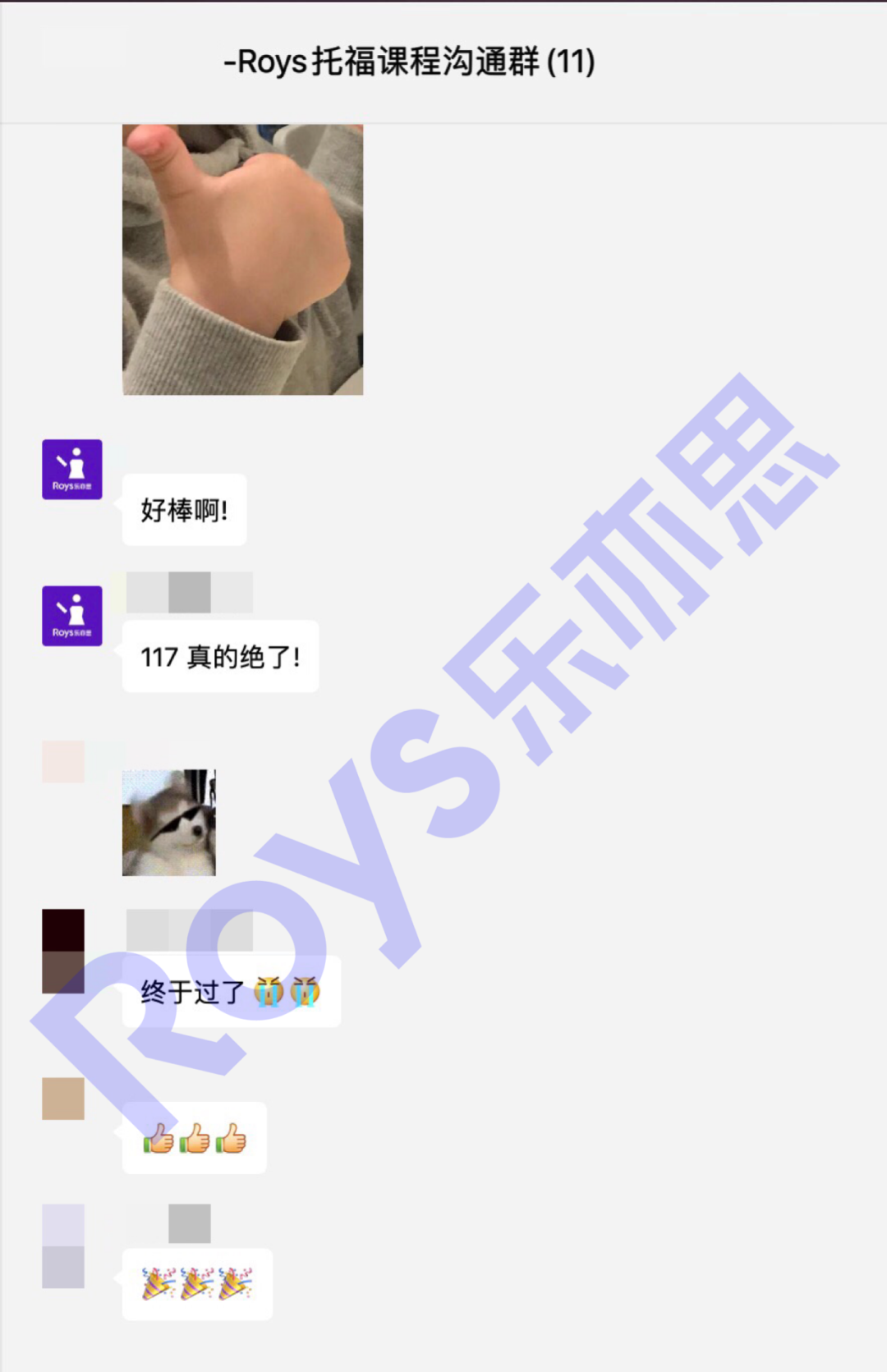Open Roys avatar beside 117 真的绝了! message
Image resolution: width=887 pixels, height=1372 pixels.
72,616
